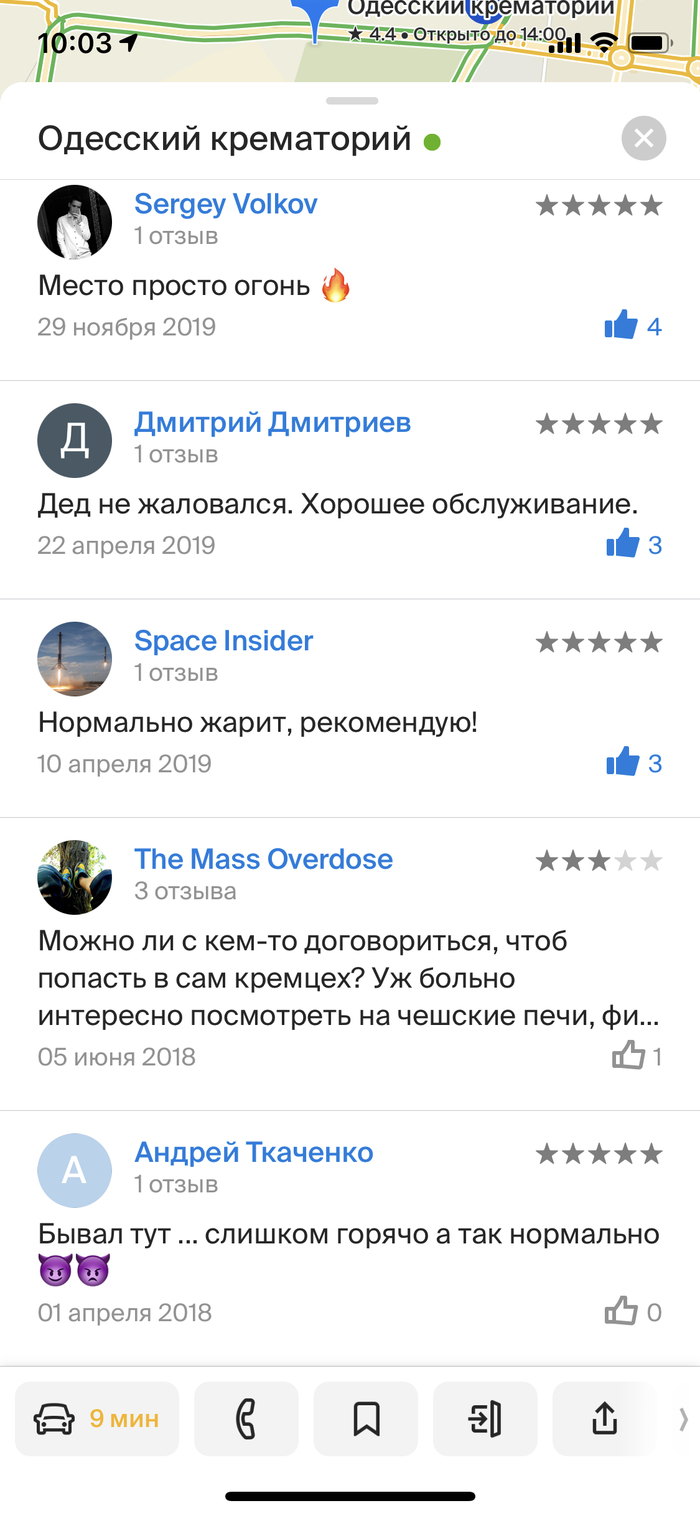Open Sergey Volkov's profile

coord(226,204)
